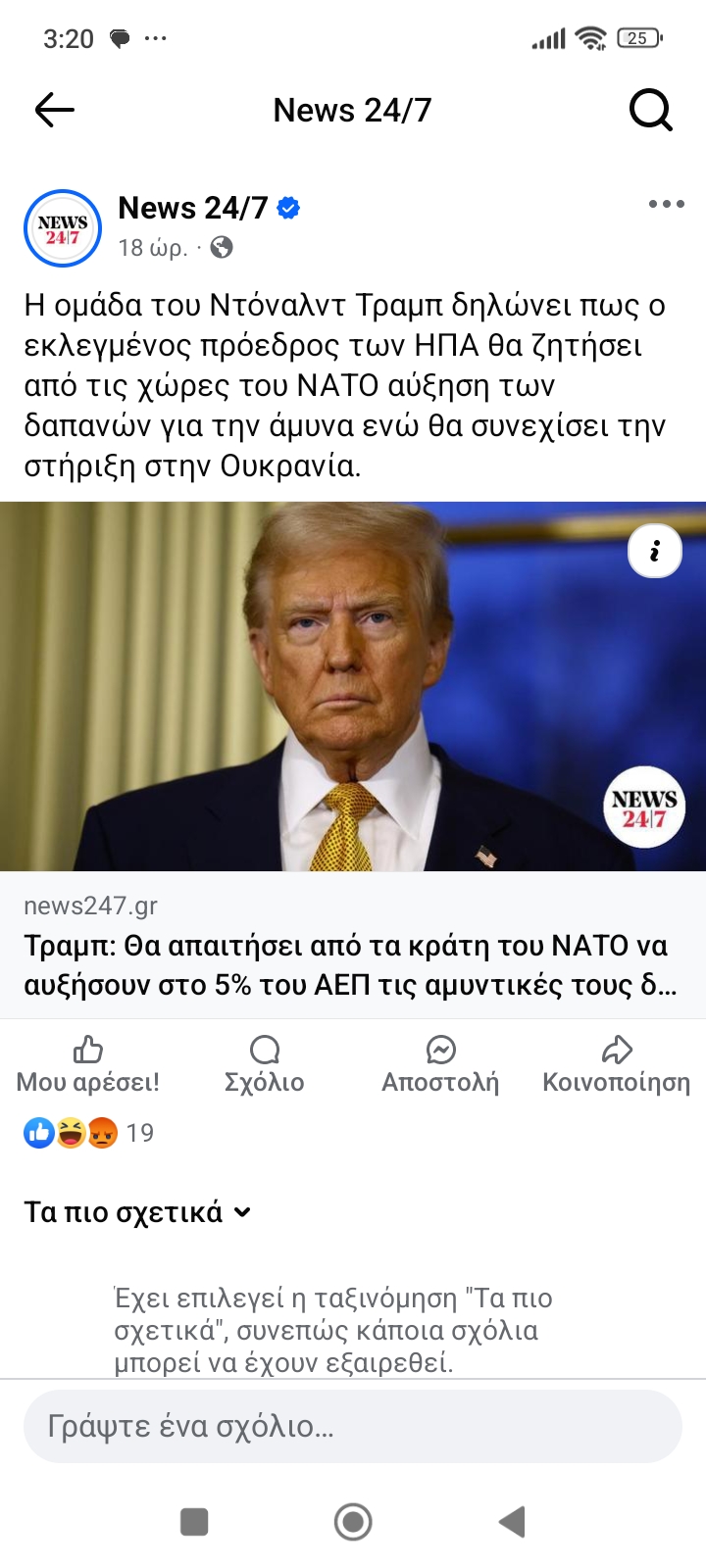Focus the Γράψτε ένα σχόλιο field

point(353,1426)
